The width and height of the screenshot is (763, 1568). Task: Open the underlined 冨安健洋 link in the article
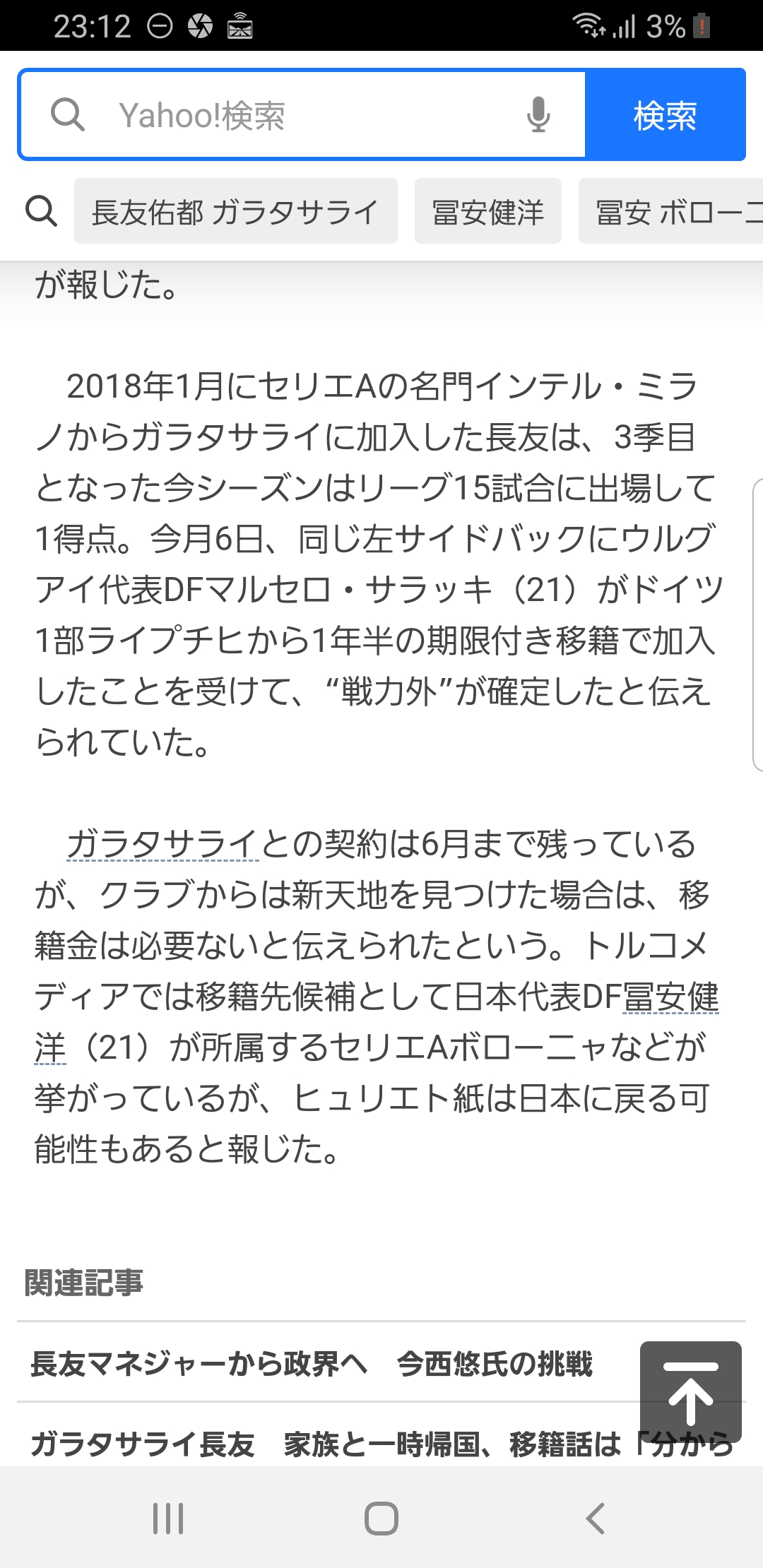click(x=670, y=997)
